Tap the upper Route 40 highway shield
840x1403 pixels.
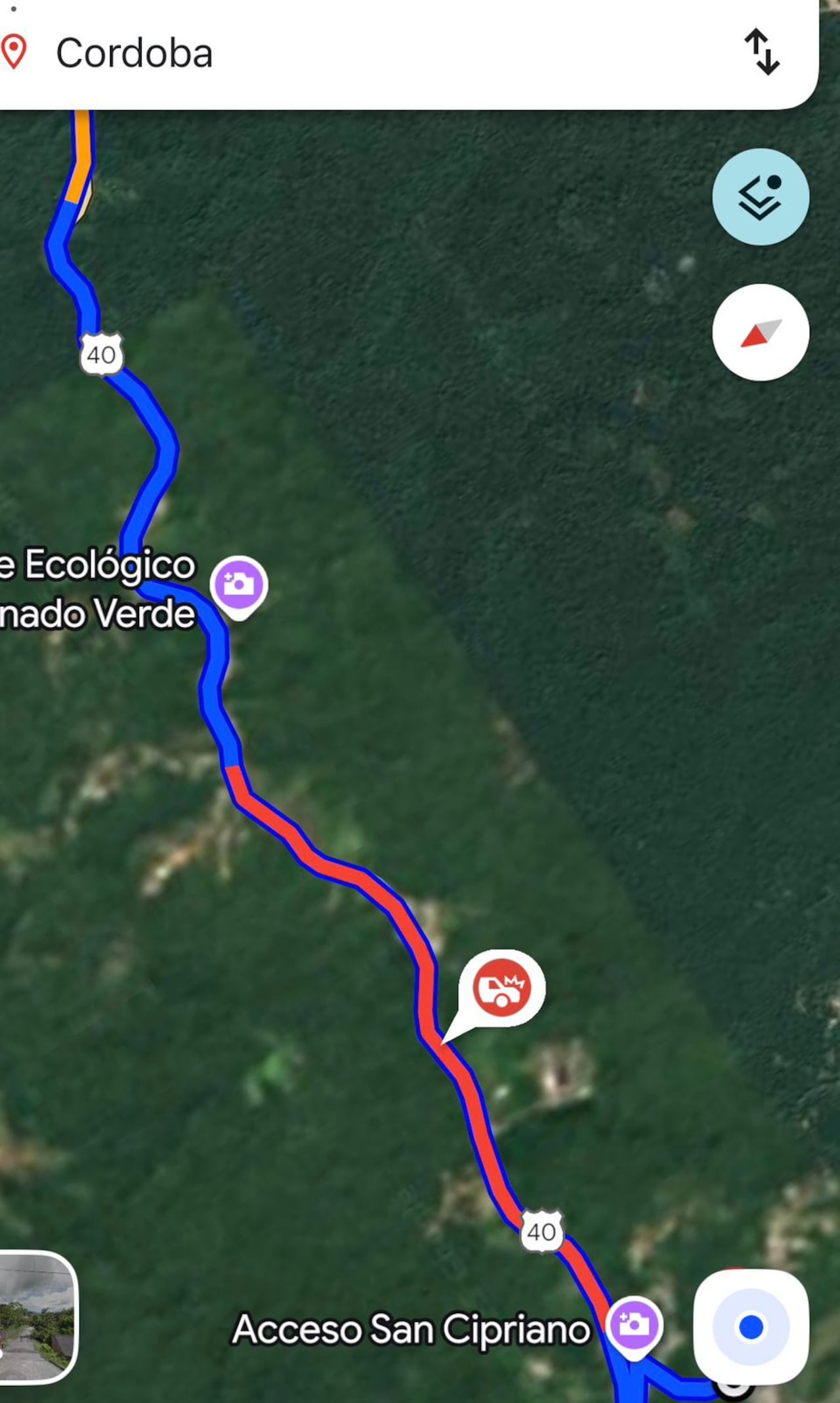coord(102,354)
